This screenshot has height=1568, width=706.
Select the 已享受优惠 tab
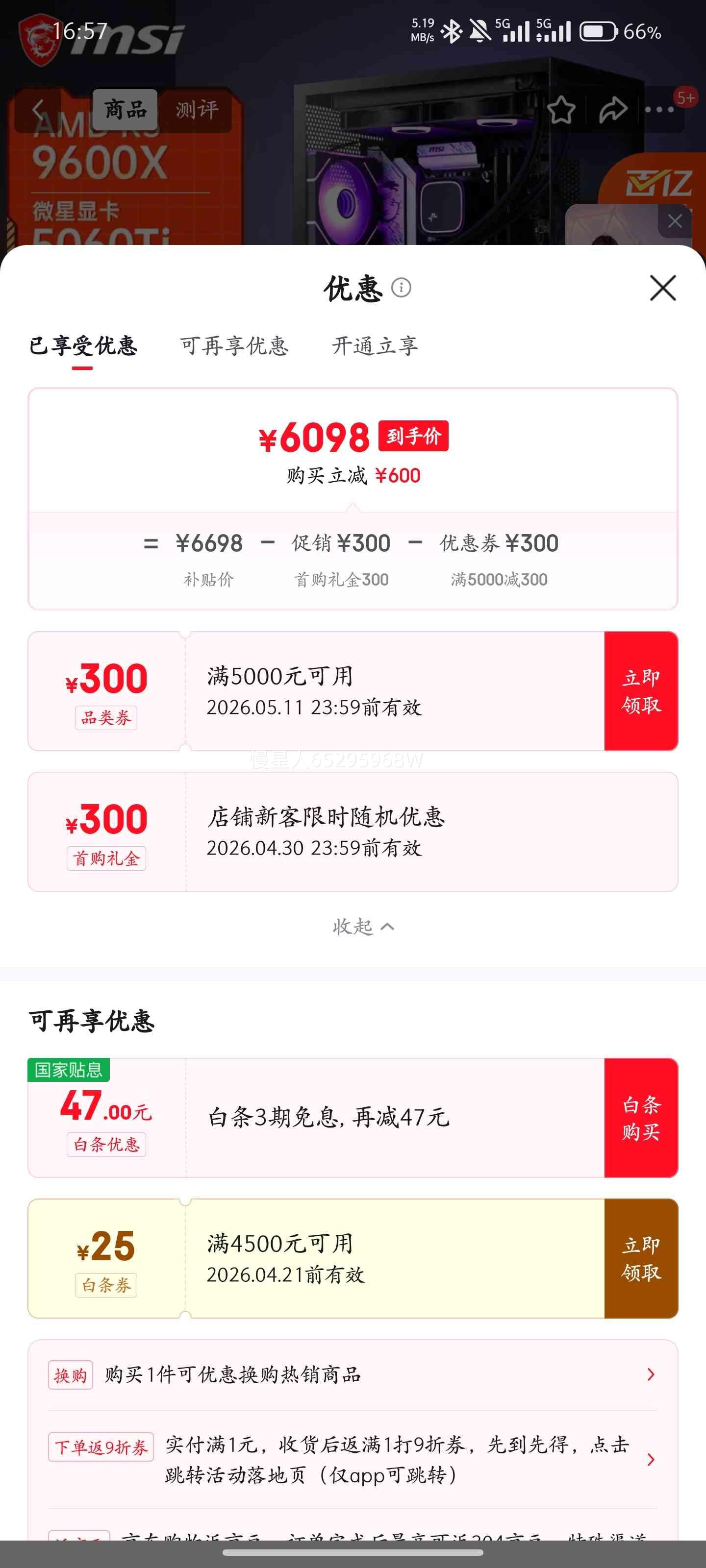(x=83, y=346)
